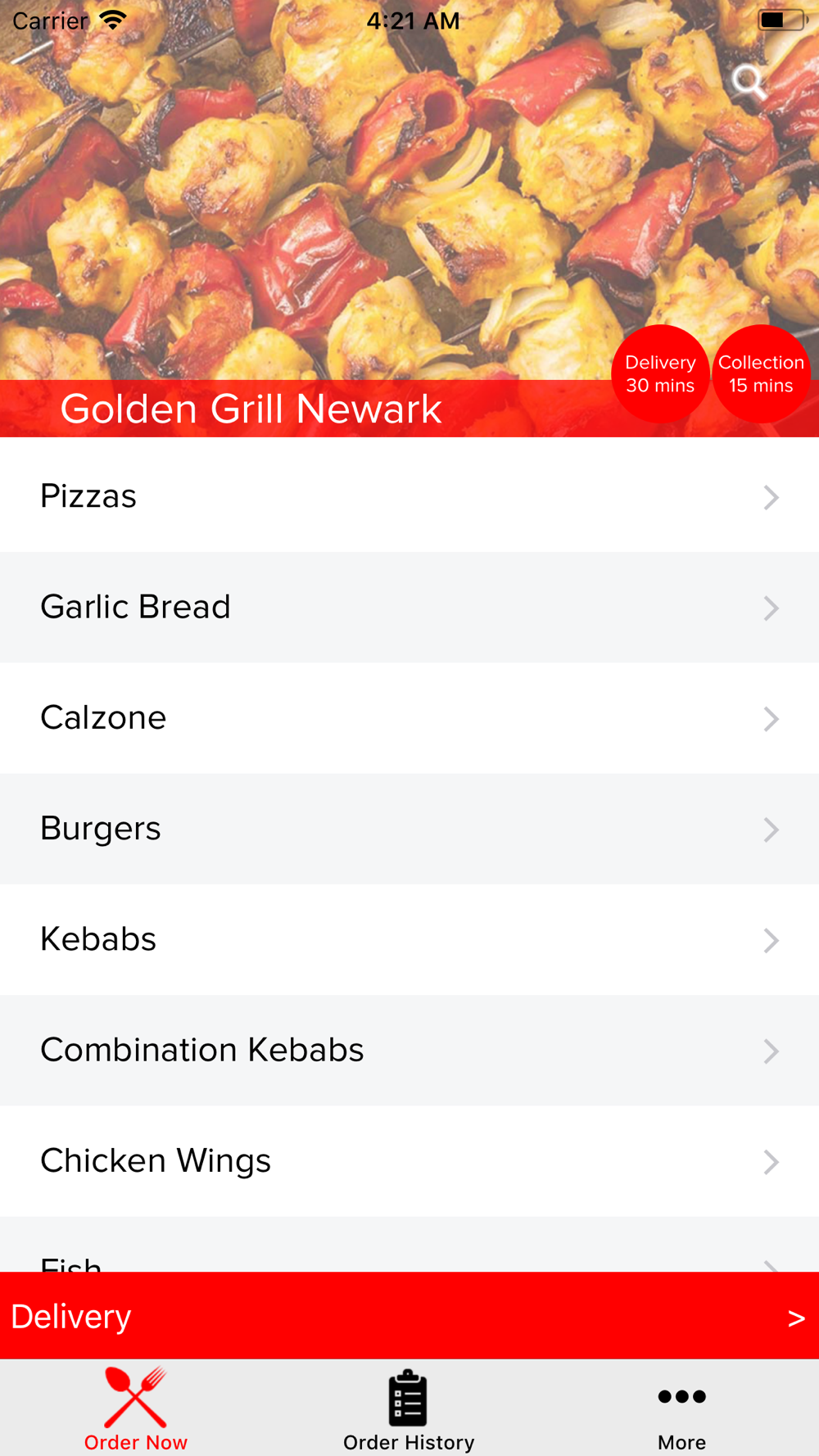Open the Chicken Wings category
This screenshot has height=1456, width=819.
[409, 1161]
